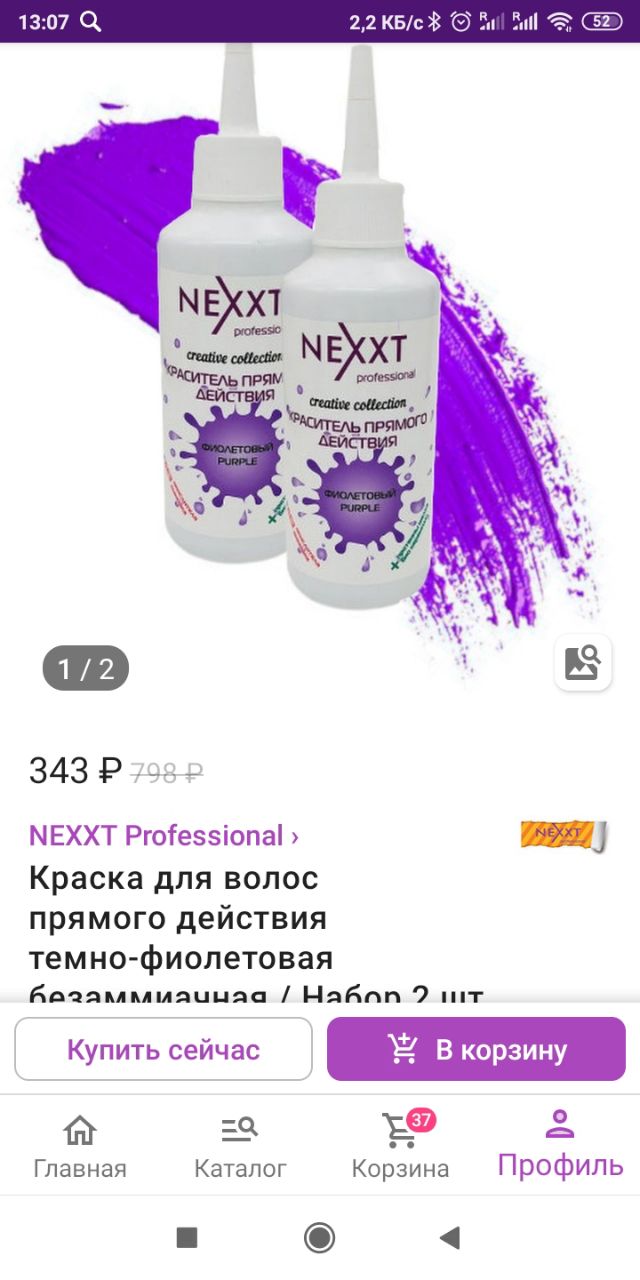The height and width of the screenshot is (1280, 640).
Task: Switch to the Каталог tab
Action: (240, 1145)
